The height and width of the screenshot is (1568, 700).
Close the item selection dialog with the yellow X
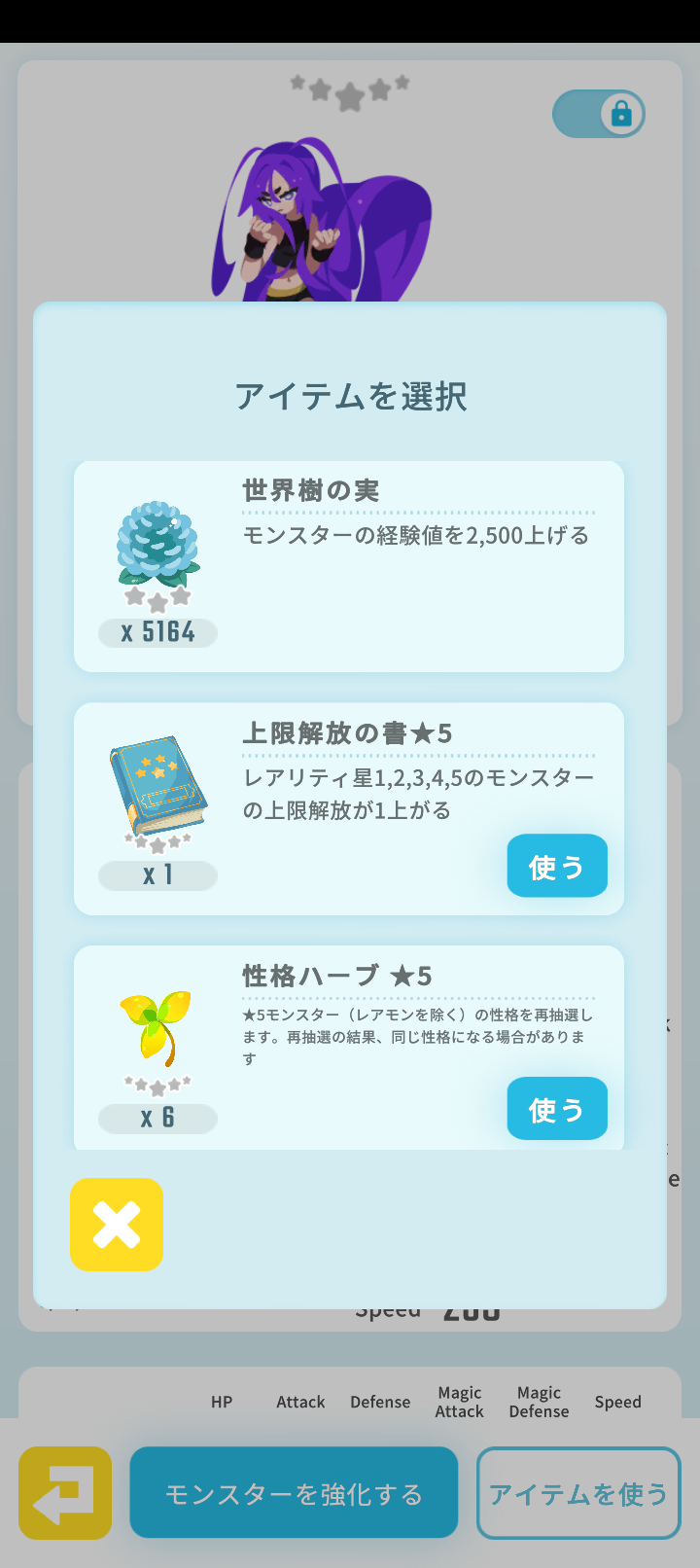pos(116,1225)
